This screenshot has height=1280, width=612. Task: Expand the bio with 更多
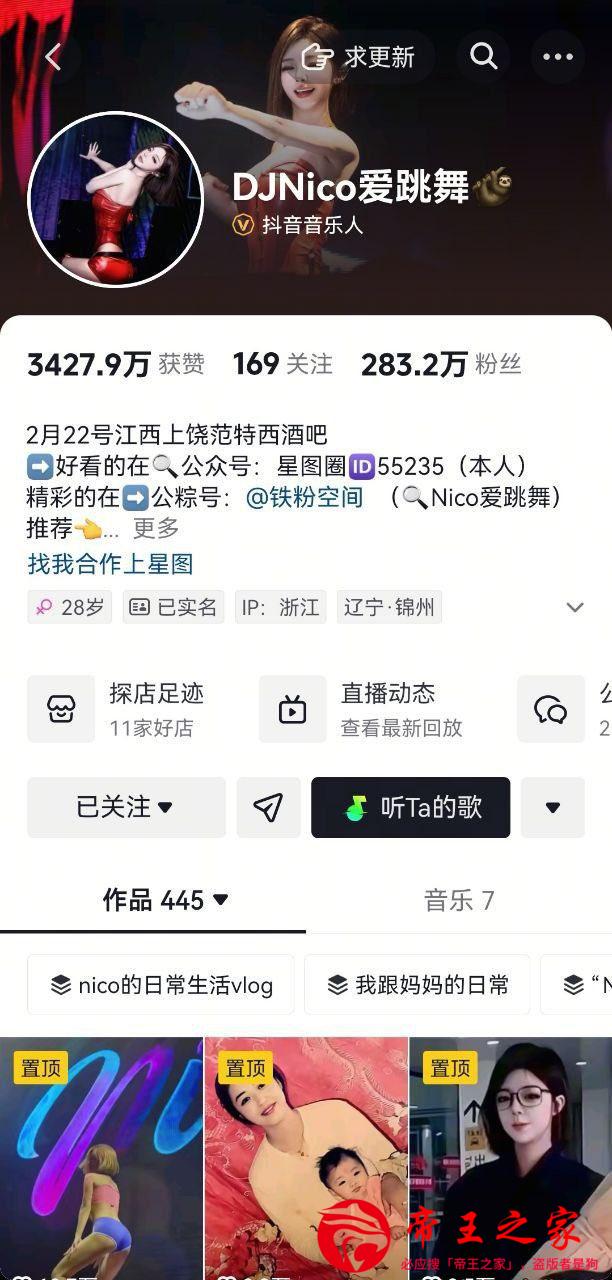click(x=156, y=528)
